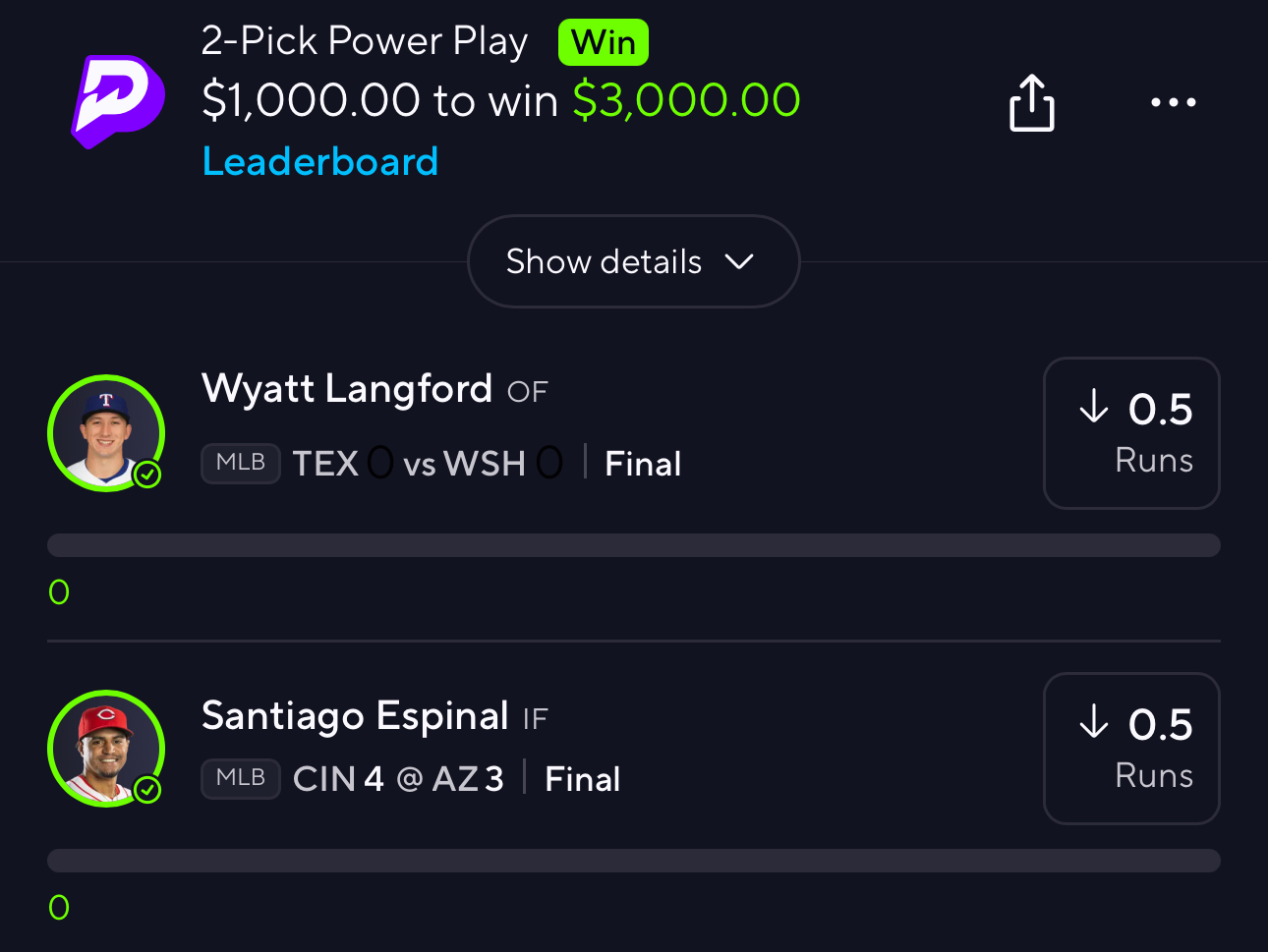Screen dimensions: 1268x952
Task: Open the three-dot overflow menu
Action: click(x=1173, y=102)
